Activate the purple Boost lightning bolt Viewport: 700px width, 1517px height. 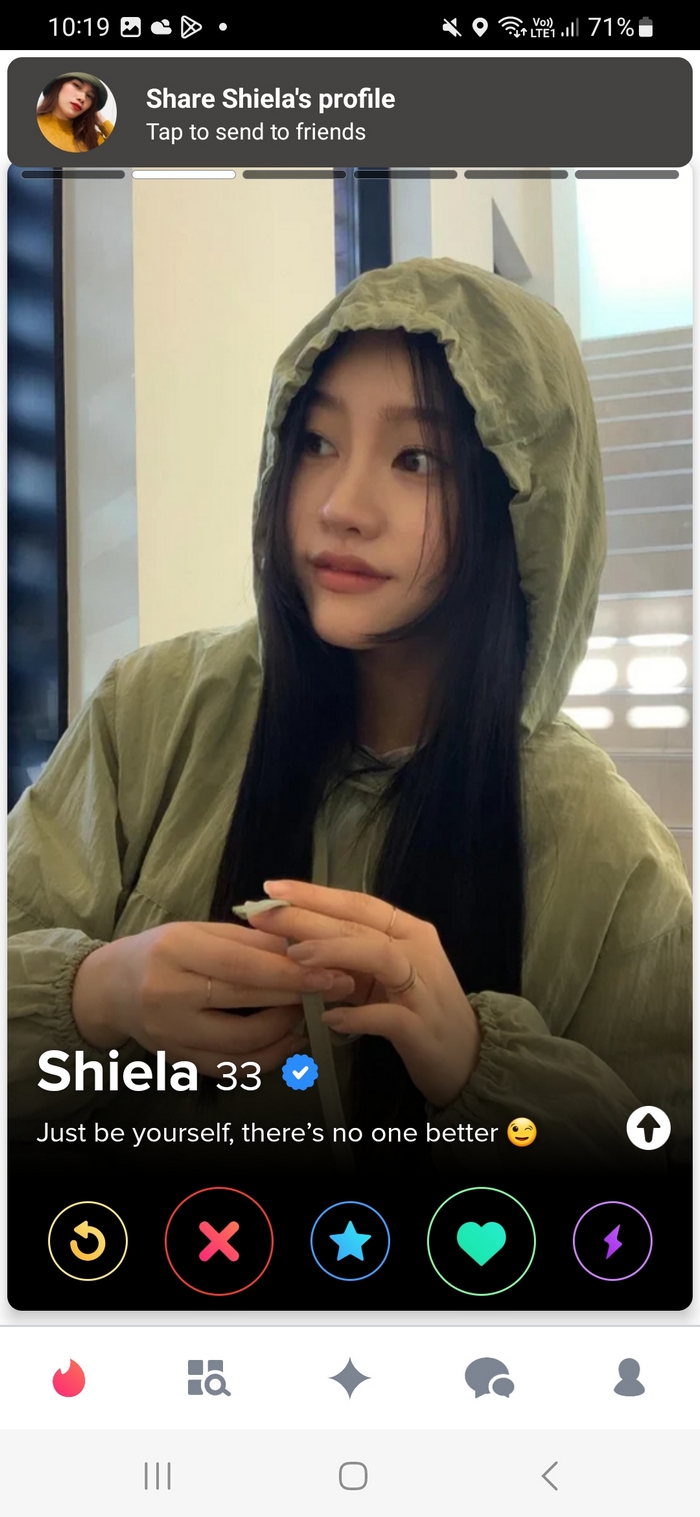(x=612, y=1241)
